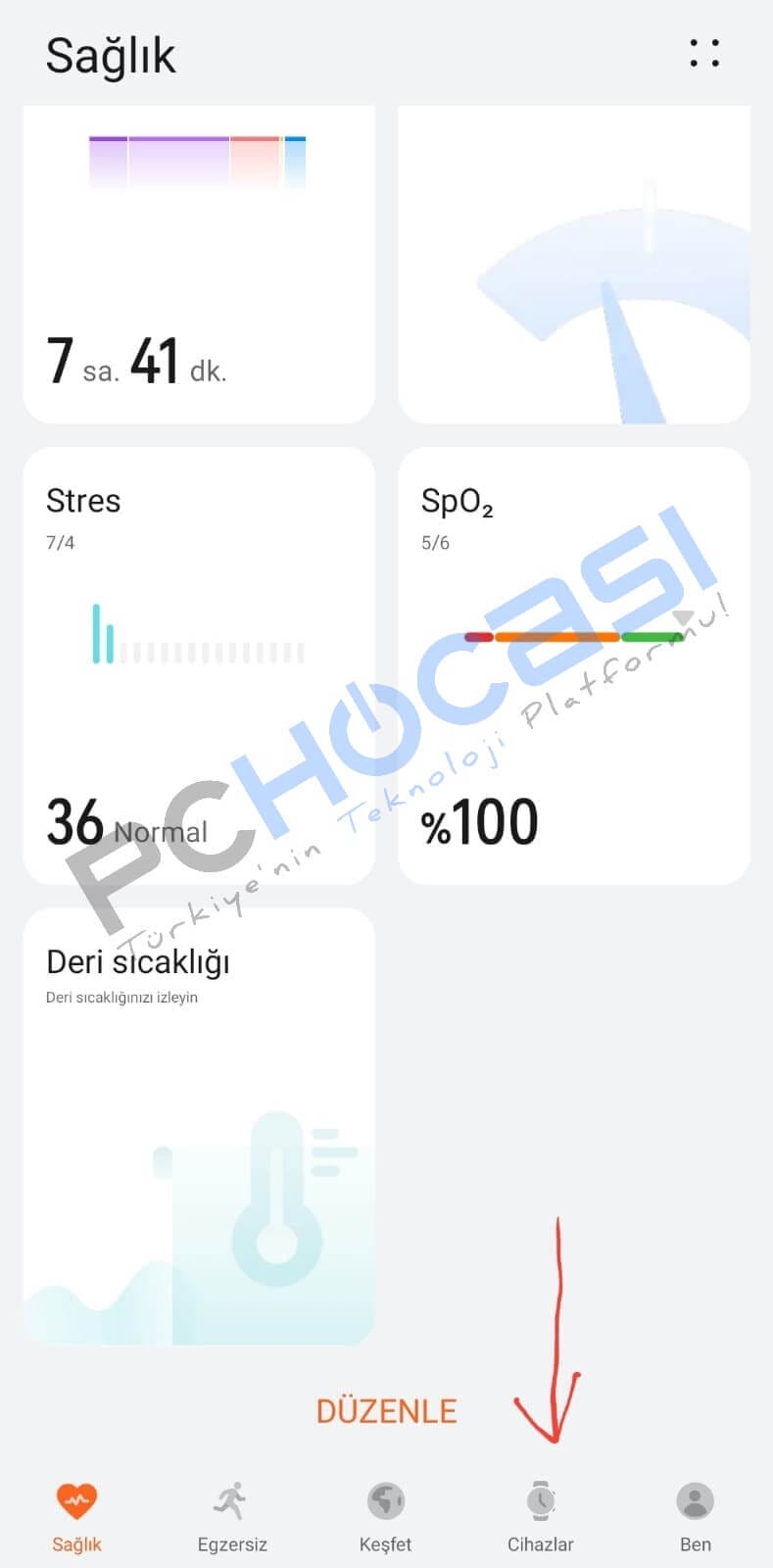
Task: Select the Sağlık tab
Action: (76, 1517)
